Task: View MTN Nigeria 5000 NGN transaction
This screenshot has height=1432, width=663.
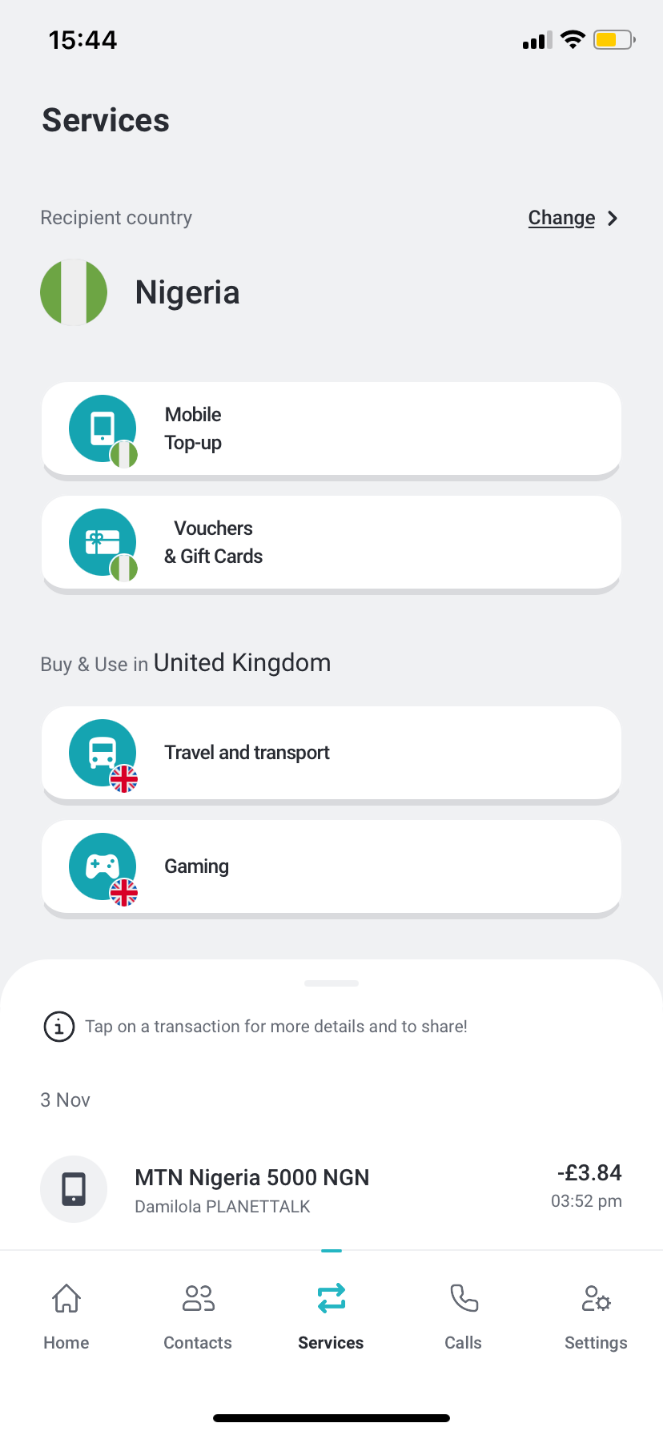Action: point(330,1190)
